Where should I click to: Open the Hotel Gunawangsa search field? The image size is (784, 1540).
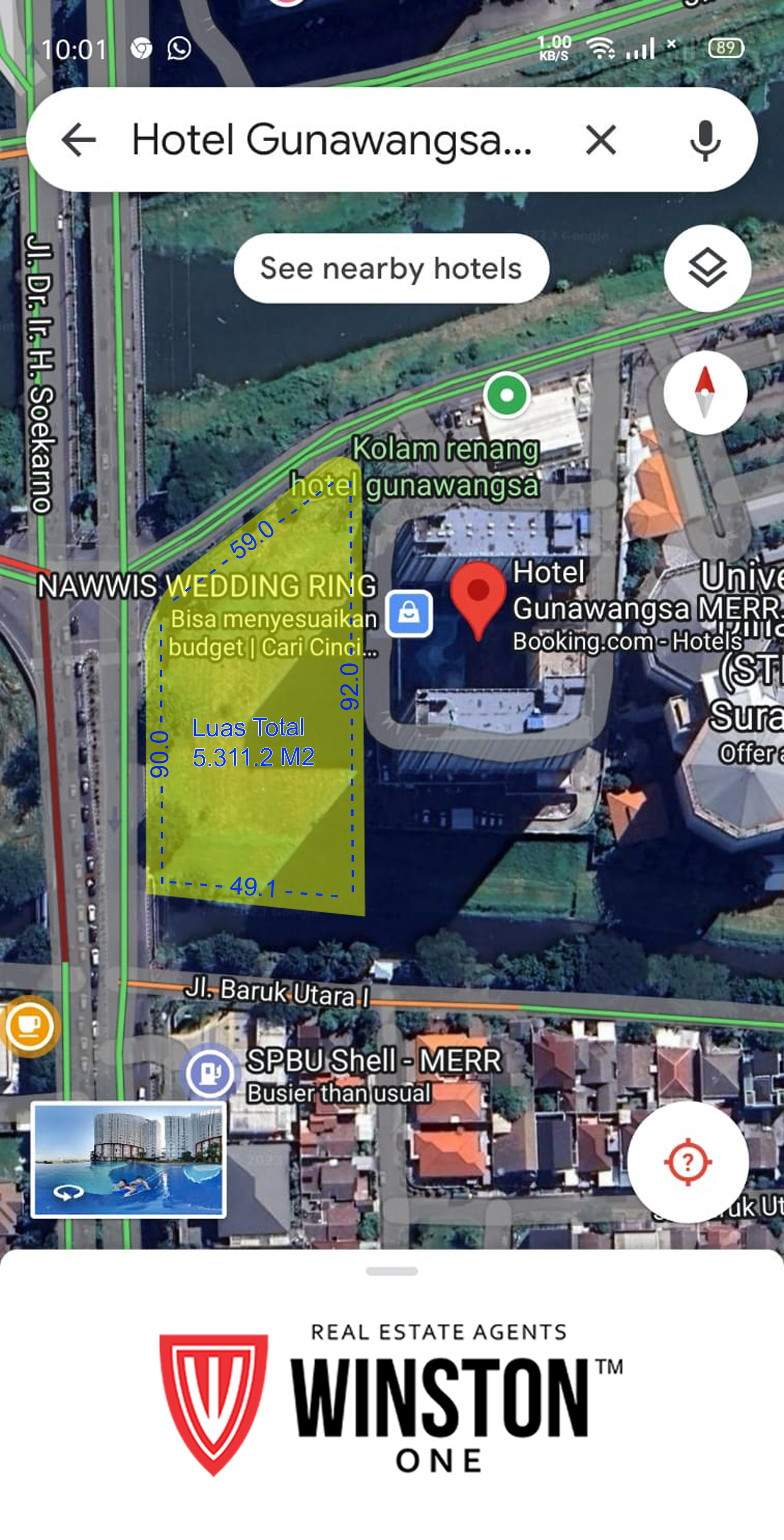click(x=332, y=140)
